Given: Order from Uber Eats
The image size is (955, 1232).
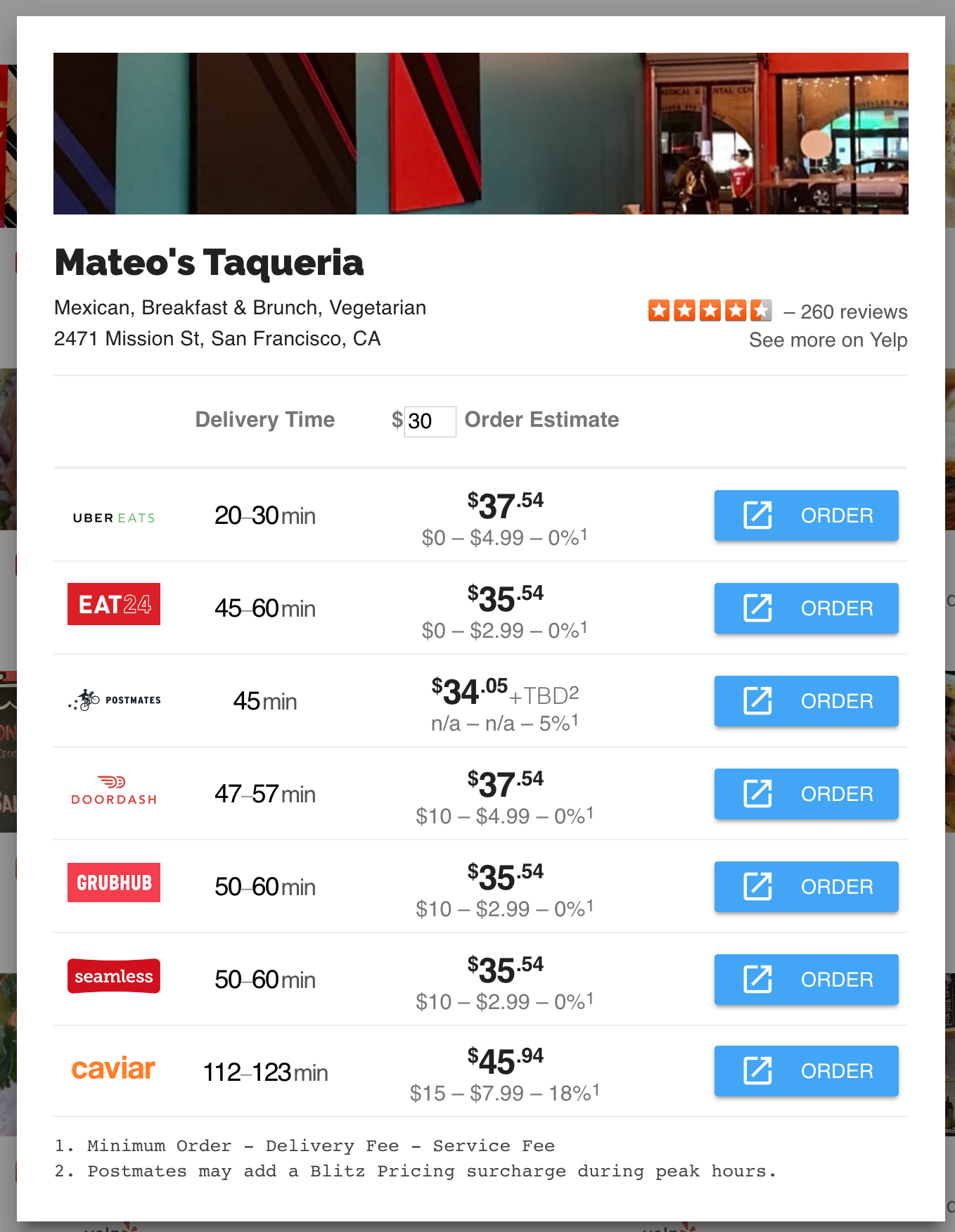Looking at the screenshot, I should [806, 515].
